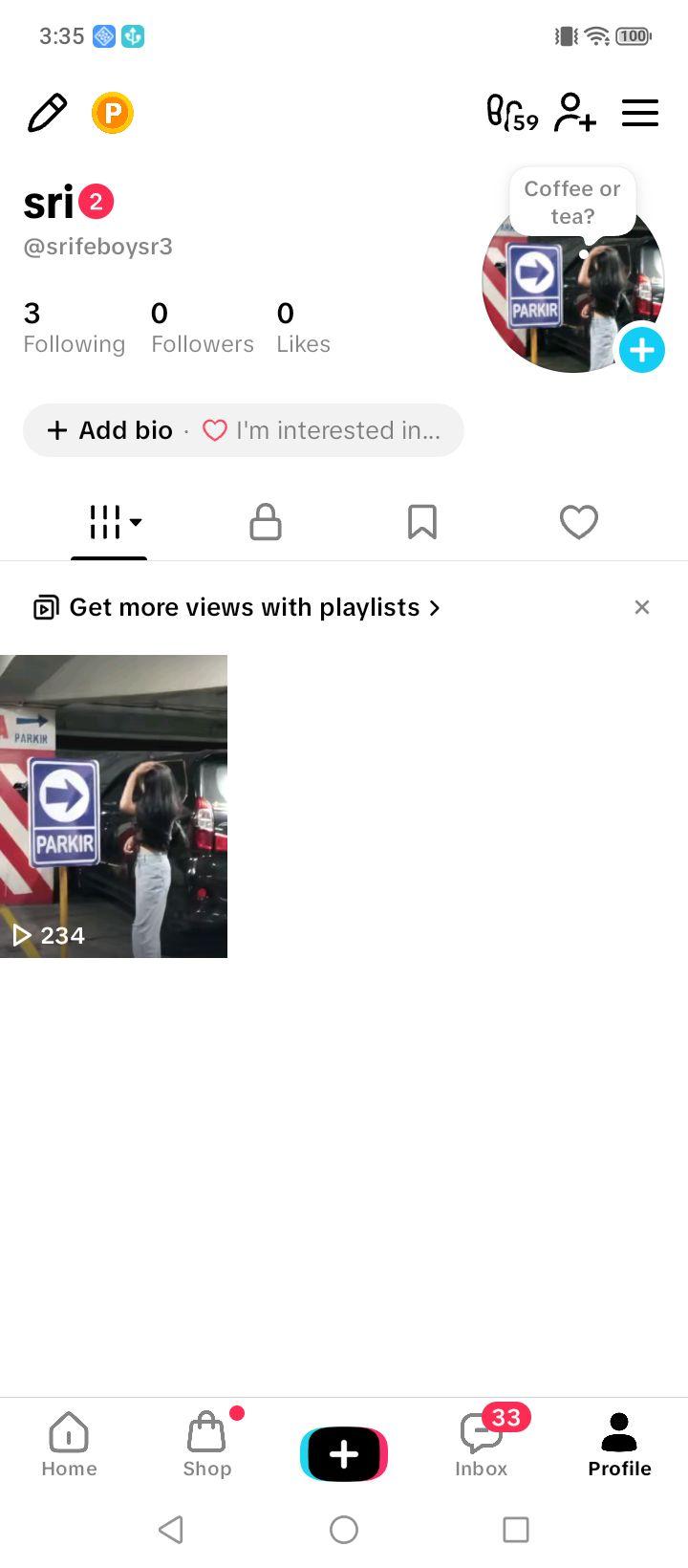Play the video with 234 views

coord(114,806)
